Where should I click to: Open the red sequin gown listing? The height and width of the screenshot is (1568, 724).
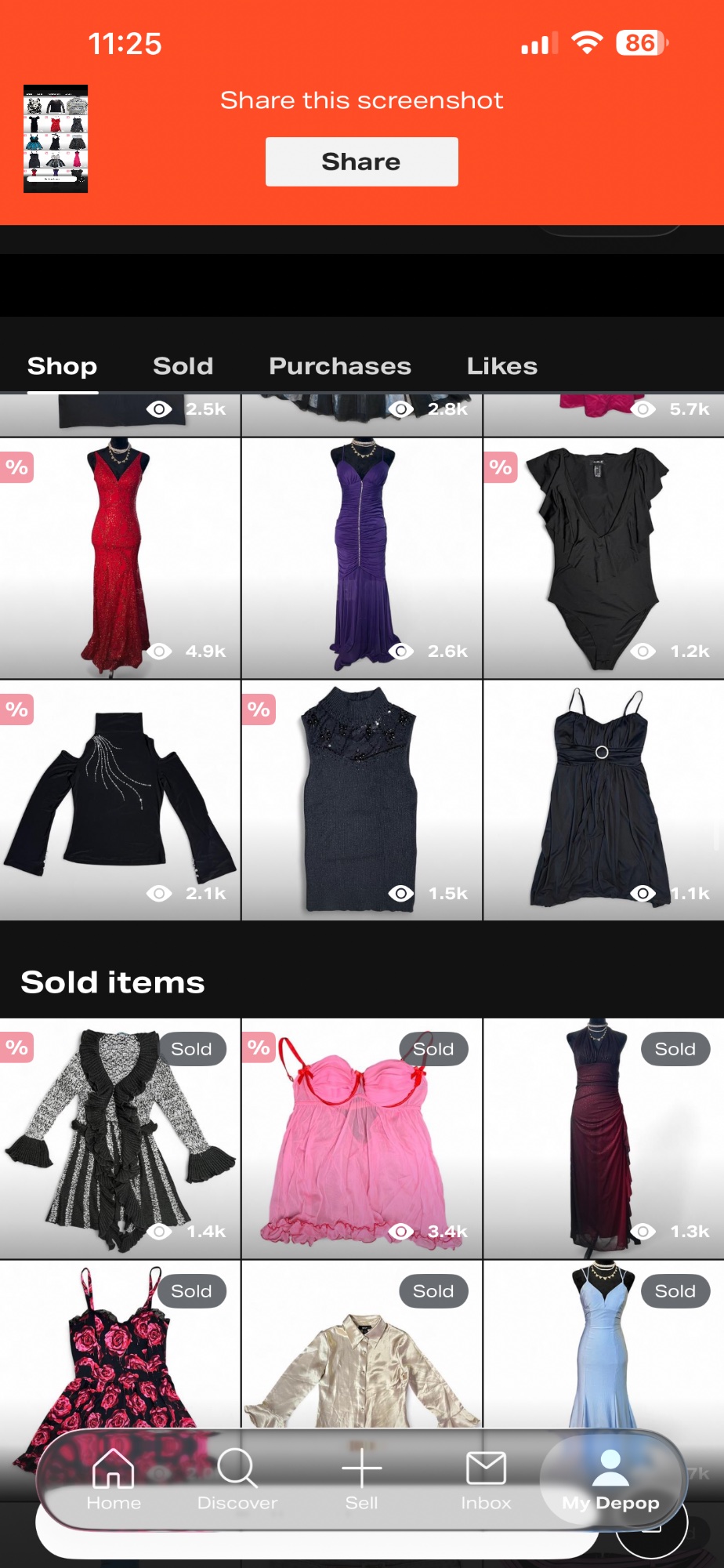point(120,558)
